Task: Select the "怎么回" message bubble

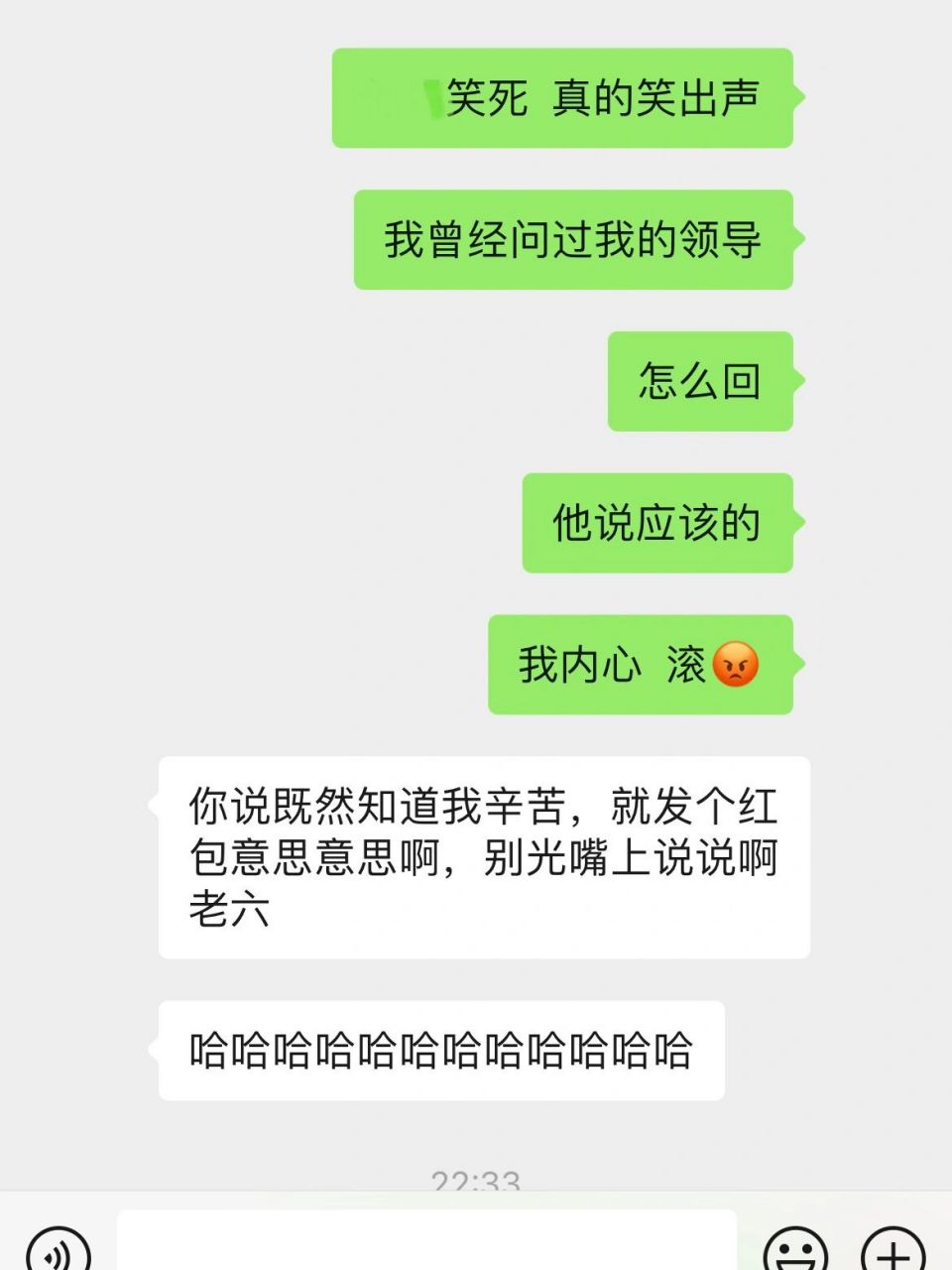Action: click(x=699, y=383)
